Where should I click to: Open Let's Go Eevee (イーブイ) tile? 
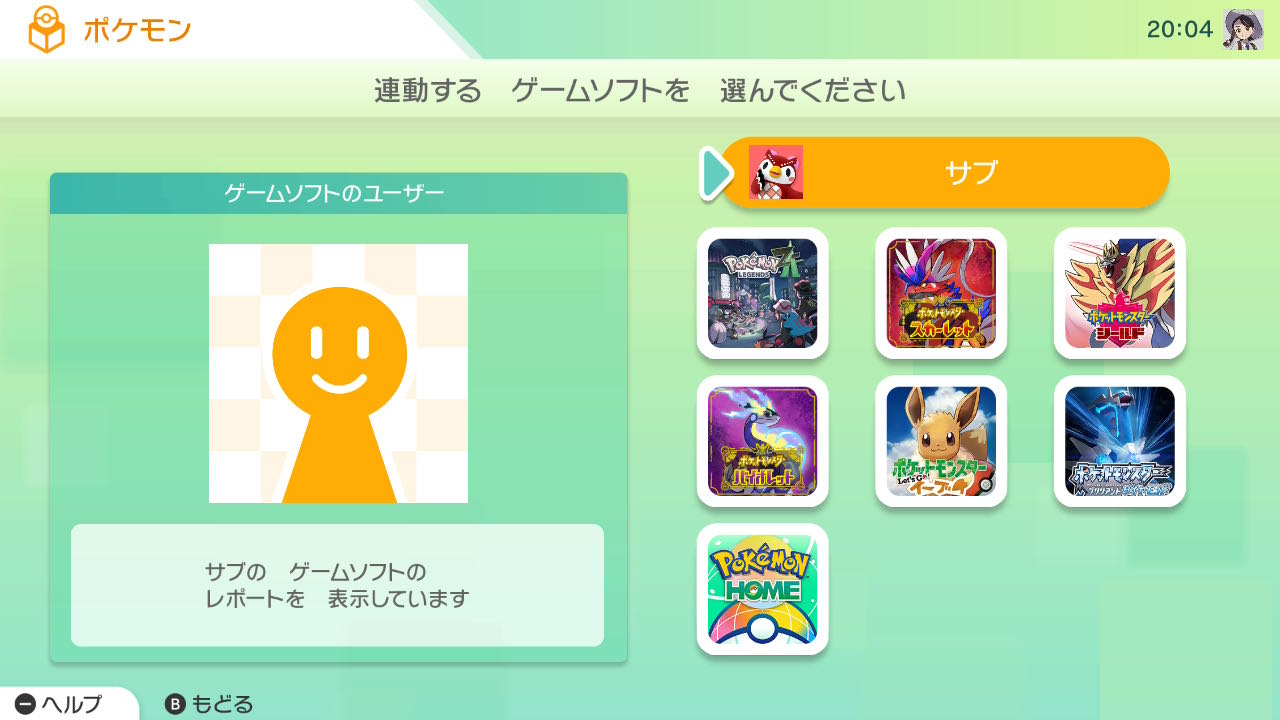point(941,441)
